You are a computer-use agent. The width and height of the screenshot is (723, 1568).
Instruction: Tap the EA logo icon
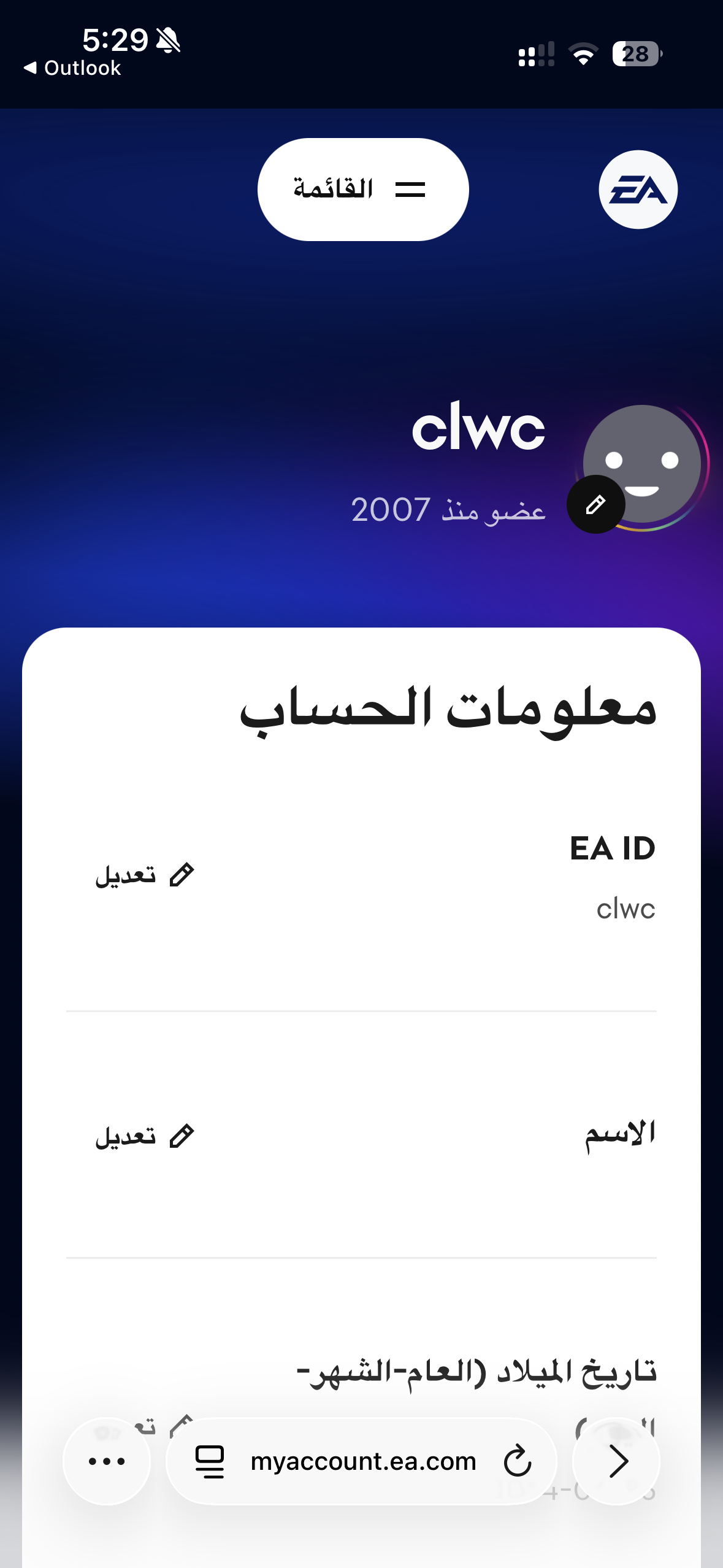click(638, 189)
